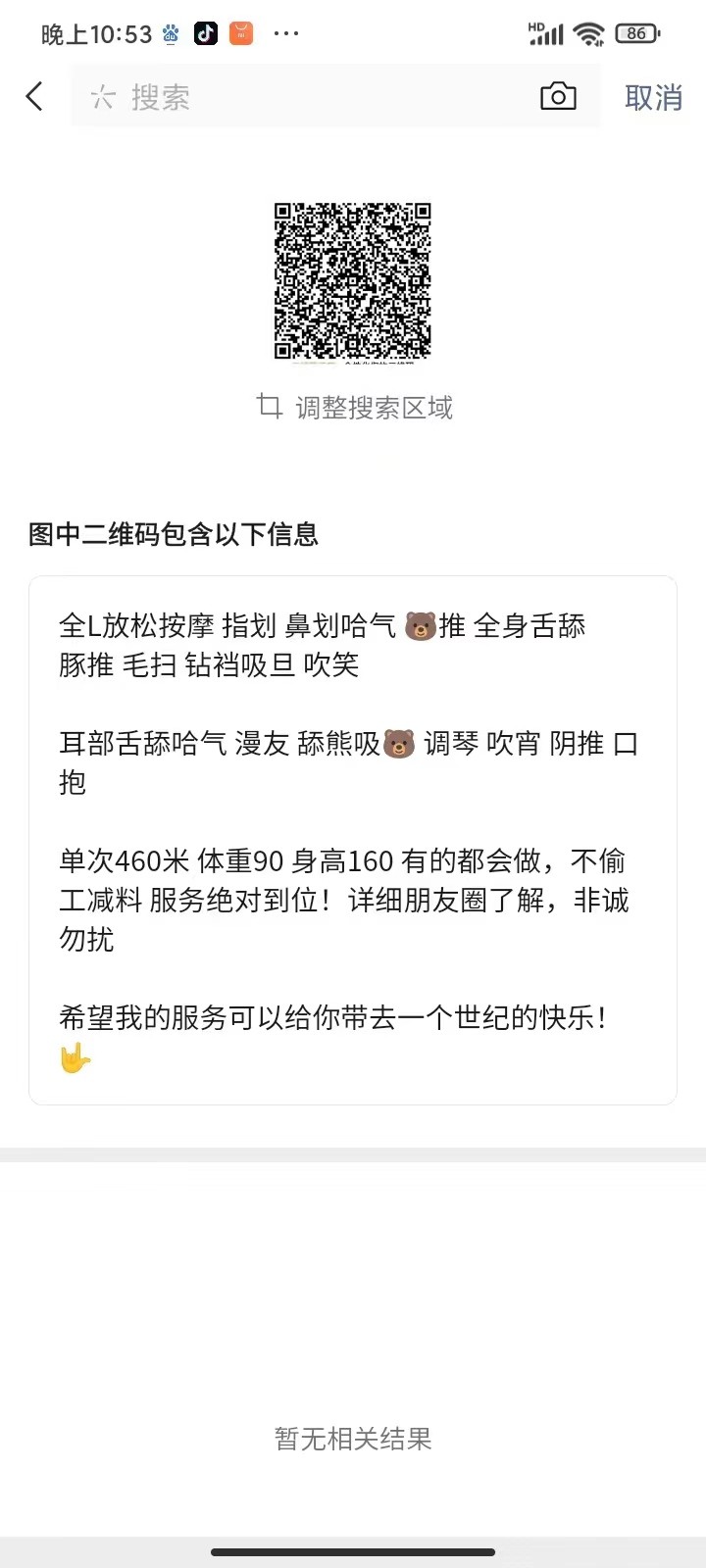Screen dimensions: 706x1568
Task: Tap 调整搜索区域 to adjust search area
Action: tap(355, 407)
